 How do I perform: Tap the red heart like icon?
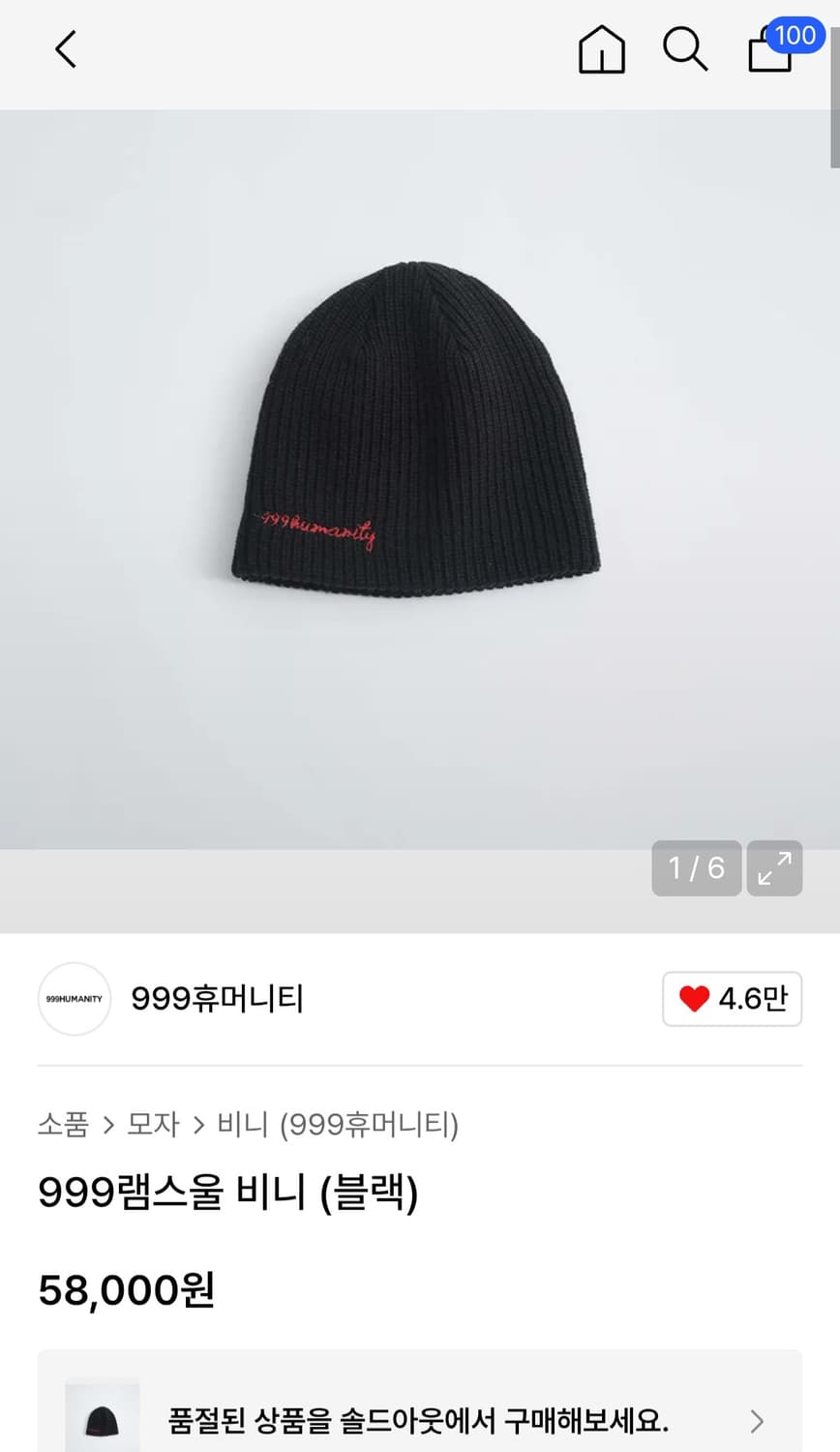pos(696,999)
